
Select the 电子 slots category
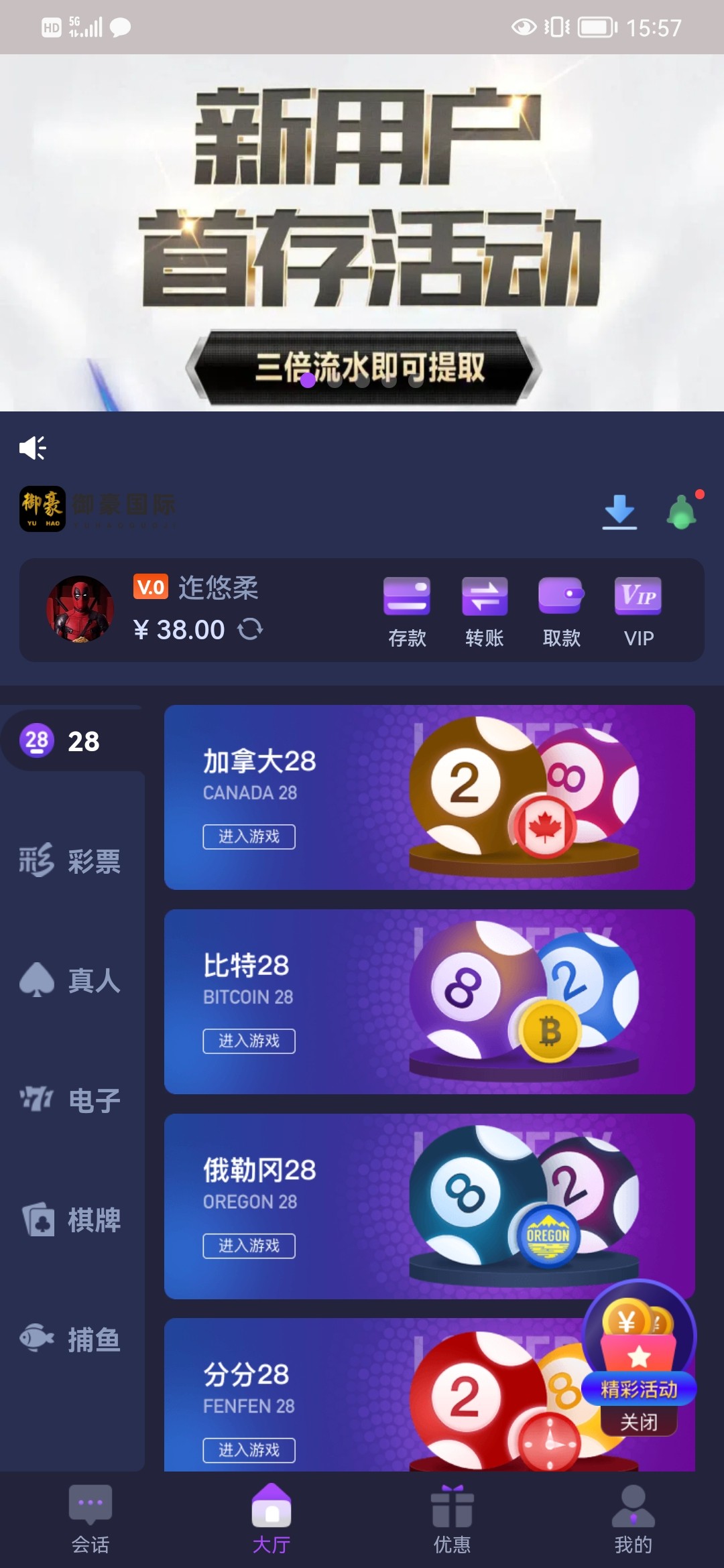(x=72, y=1100)
